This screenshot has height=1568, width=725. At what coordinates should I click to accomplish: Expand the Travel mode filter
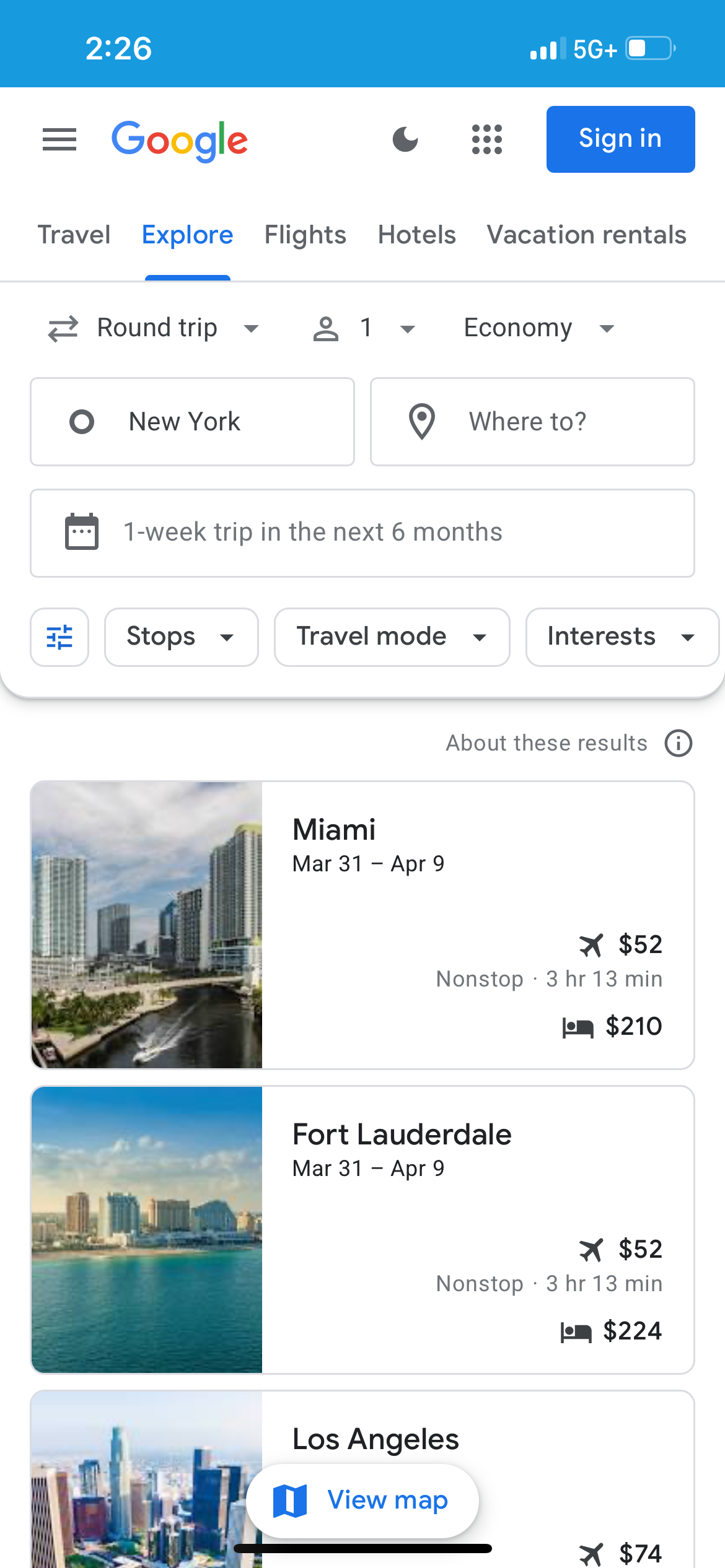pyautogui.click(x=392, y=637)
